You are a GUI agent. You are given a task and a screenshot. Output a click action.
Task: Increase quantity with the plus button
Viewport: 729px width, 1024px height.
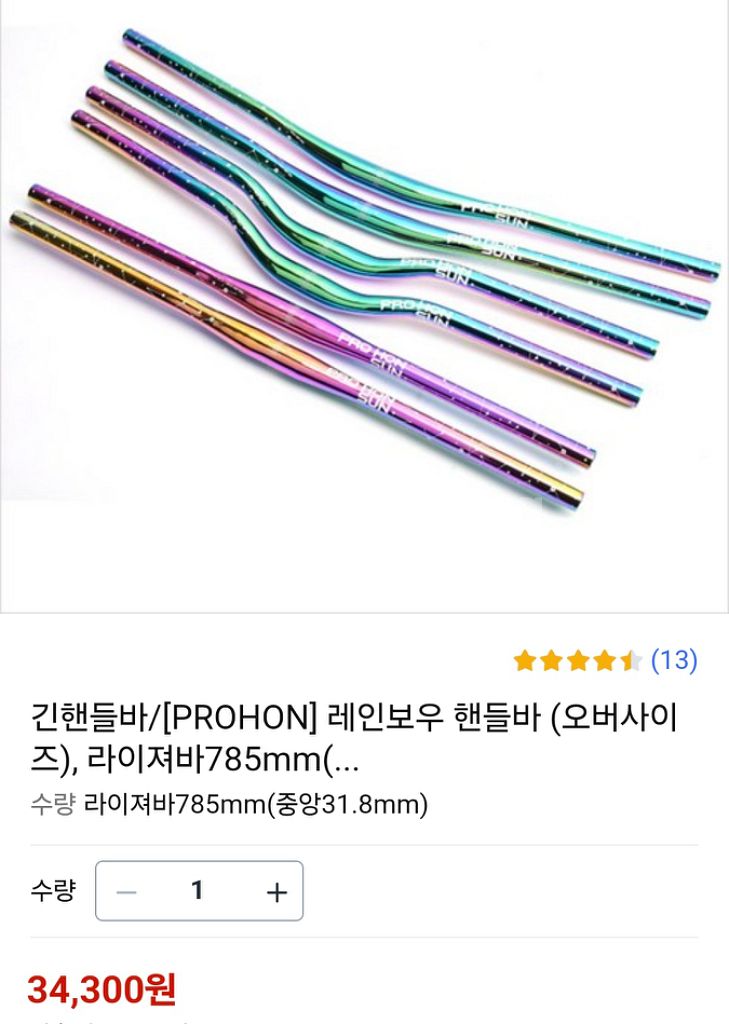pyautogui.click(x=276, y=892)
